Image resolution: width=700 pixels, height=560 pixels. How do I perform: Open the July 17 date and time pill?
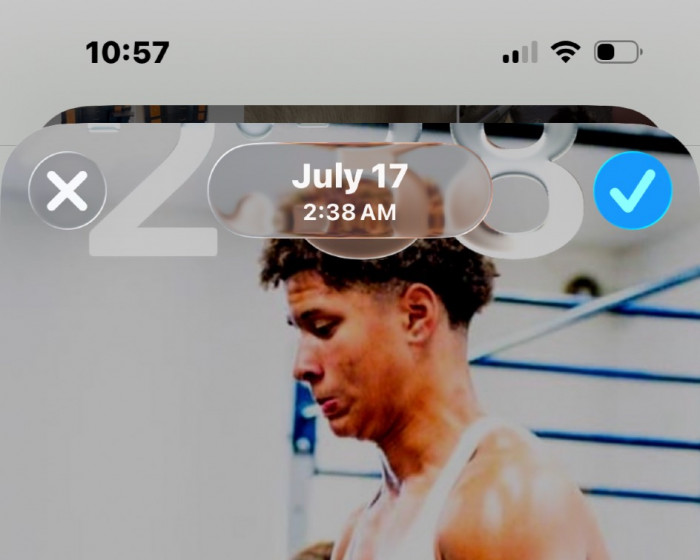[350, 191]
